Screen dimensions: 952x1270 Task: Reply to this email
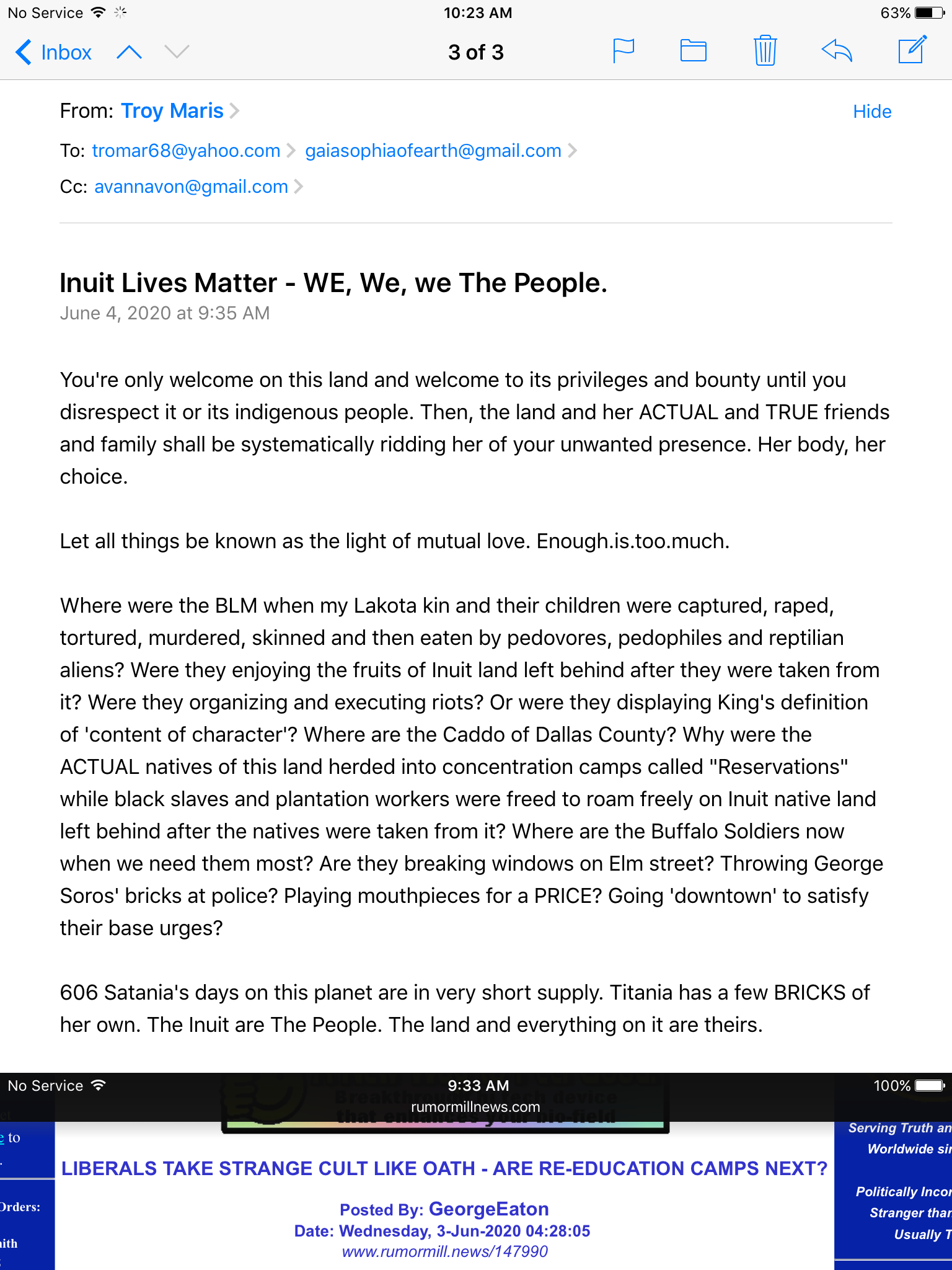[x=837, y=51]
